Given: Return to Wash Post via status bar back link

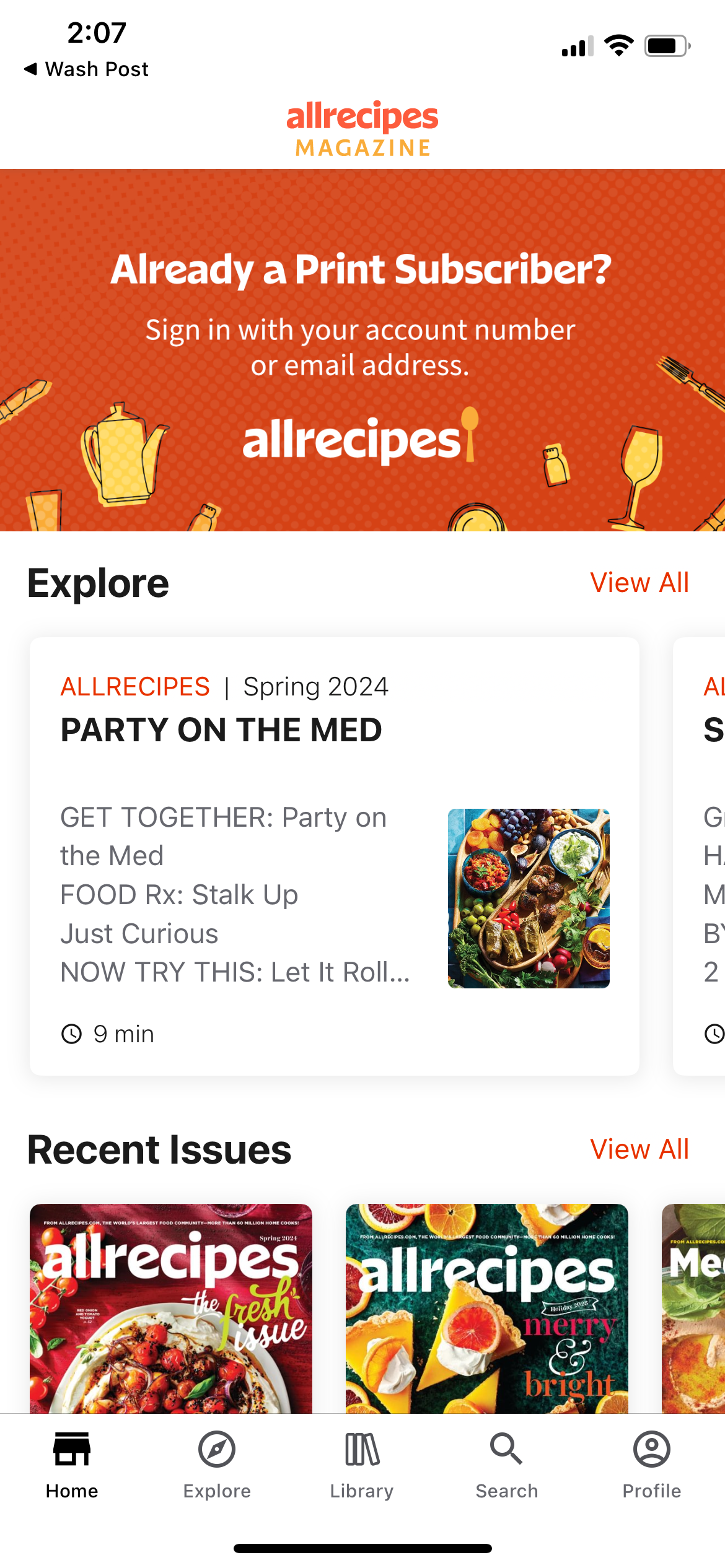Looking at the screenshot, I should coord(87,69).
